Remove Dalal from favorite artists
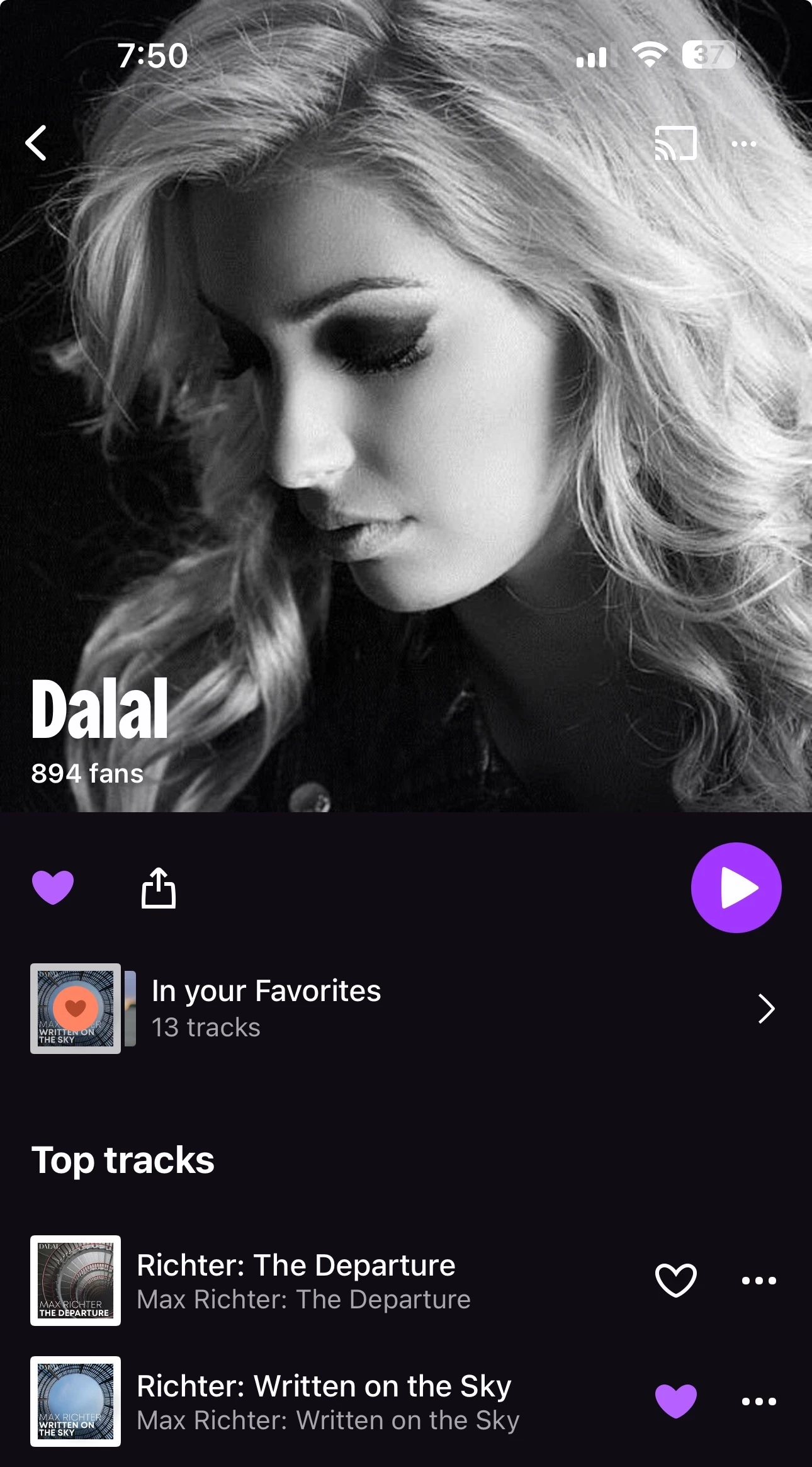 [x=53, y=887]
